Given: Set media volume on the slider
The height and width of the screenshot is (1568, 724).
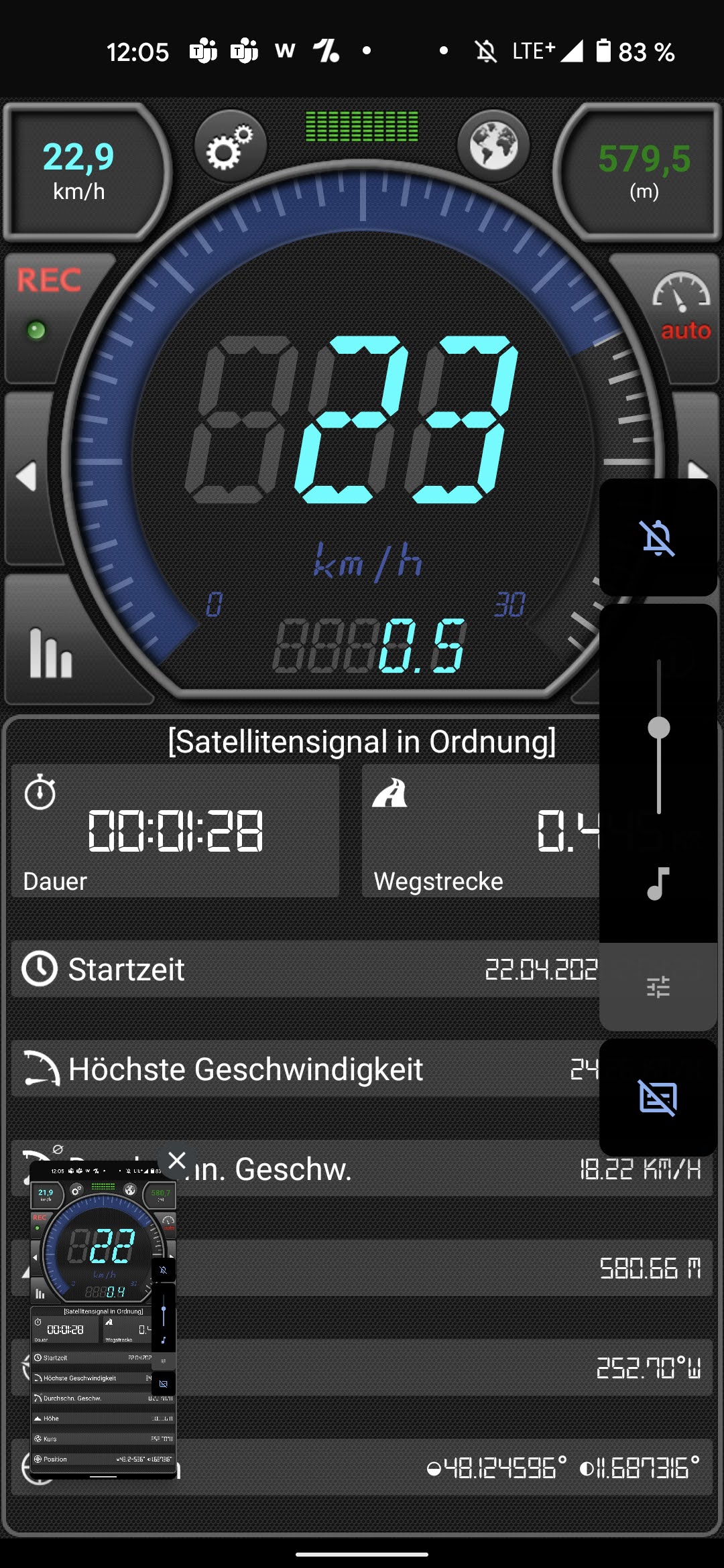Looking at the screenshot, I should 659,728.
